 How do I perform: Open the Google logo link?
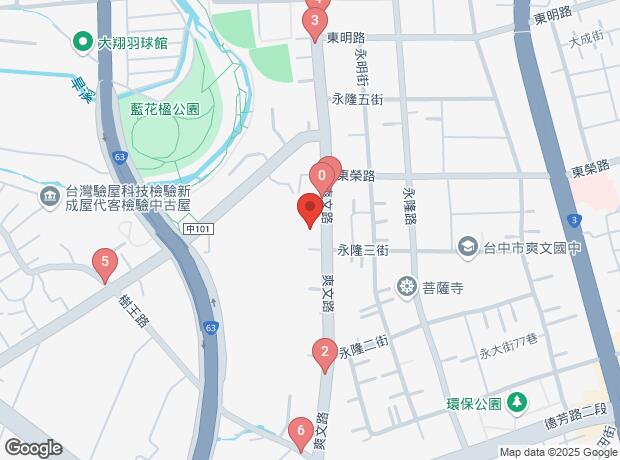(x=33, y=447)
